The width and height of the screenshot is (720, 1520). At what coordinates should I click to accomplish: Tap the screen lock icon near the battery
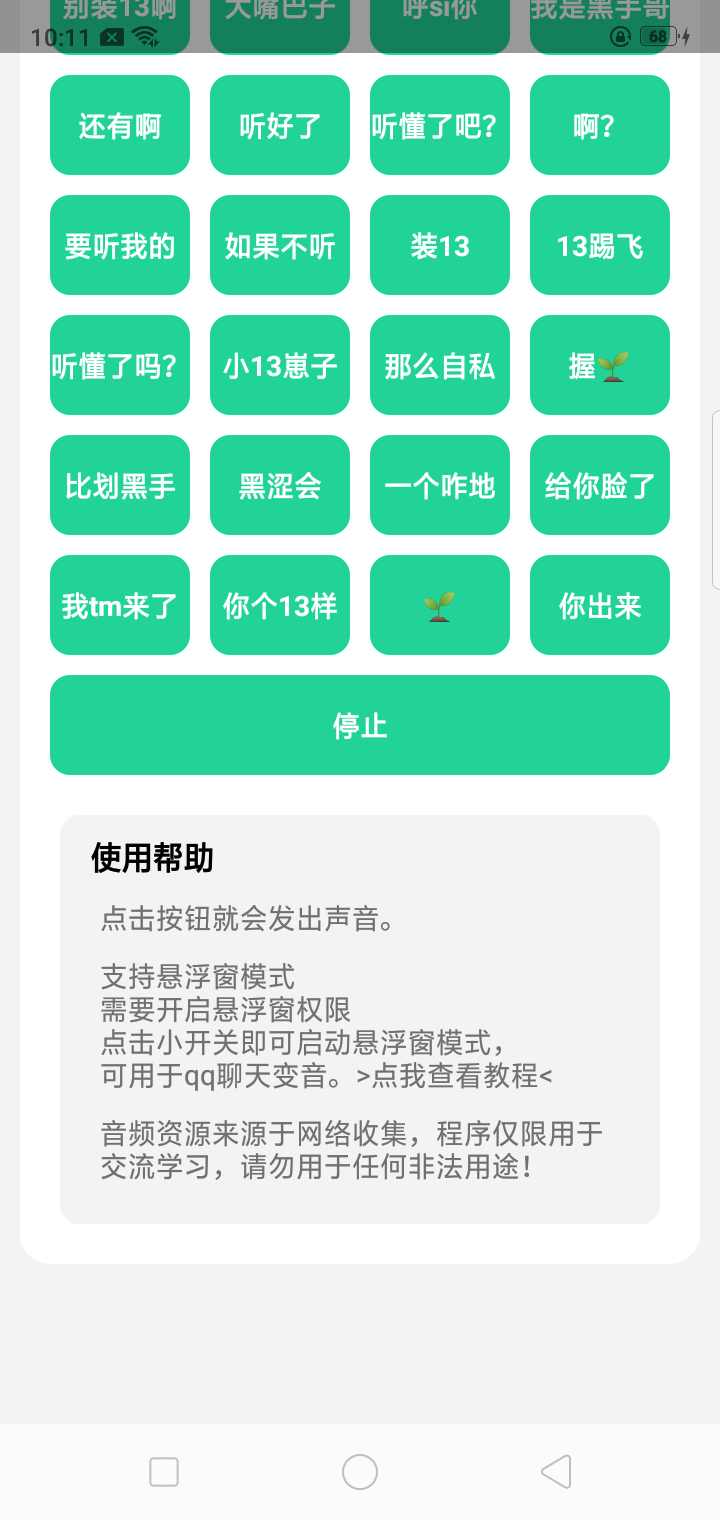tap(620, 36)
